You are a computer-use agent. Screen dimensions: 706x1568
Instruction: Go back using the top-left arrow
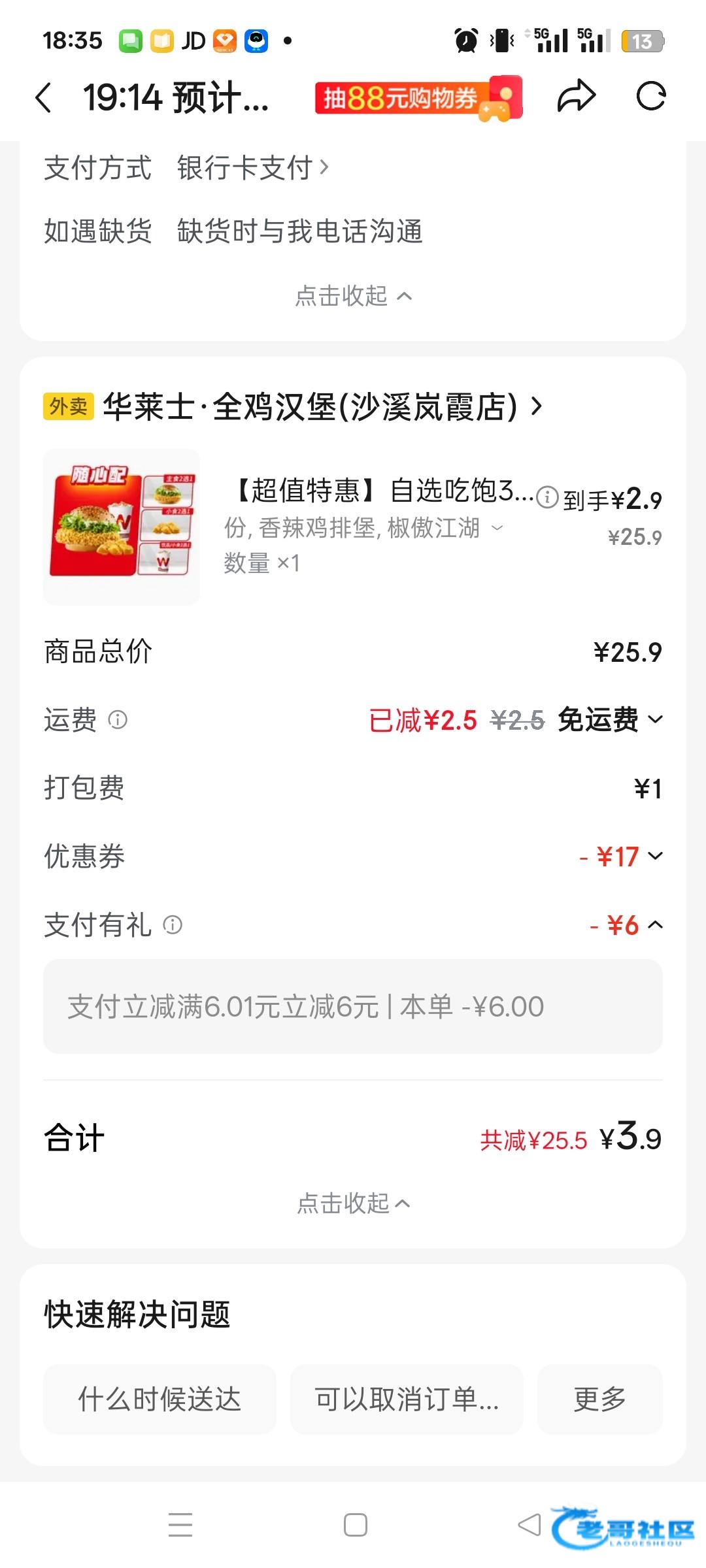[x=43, y=98]
